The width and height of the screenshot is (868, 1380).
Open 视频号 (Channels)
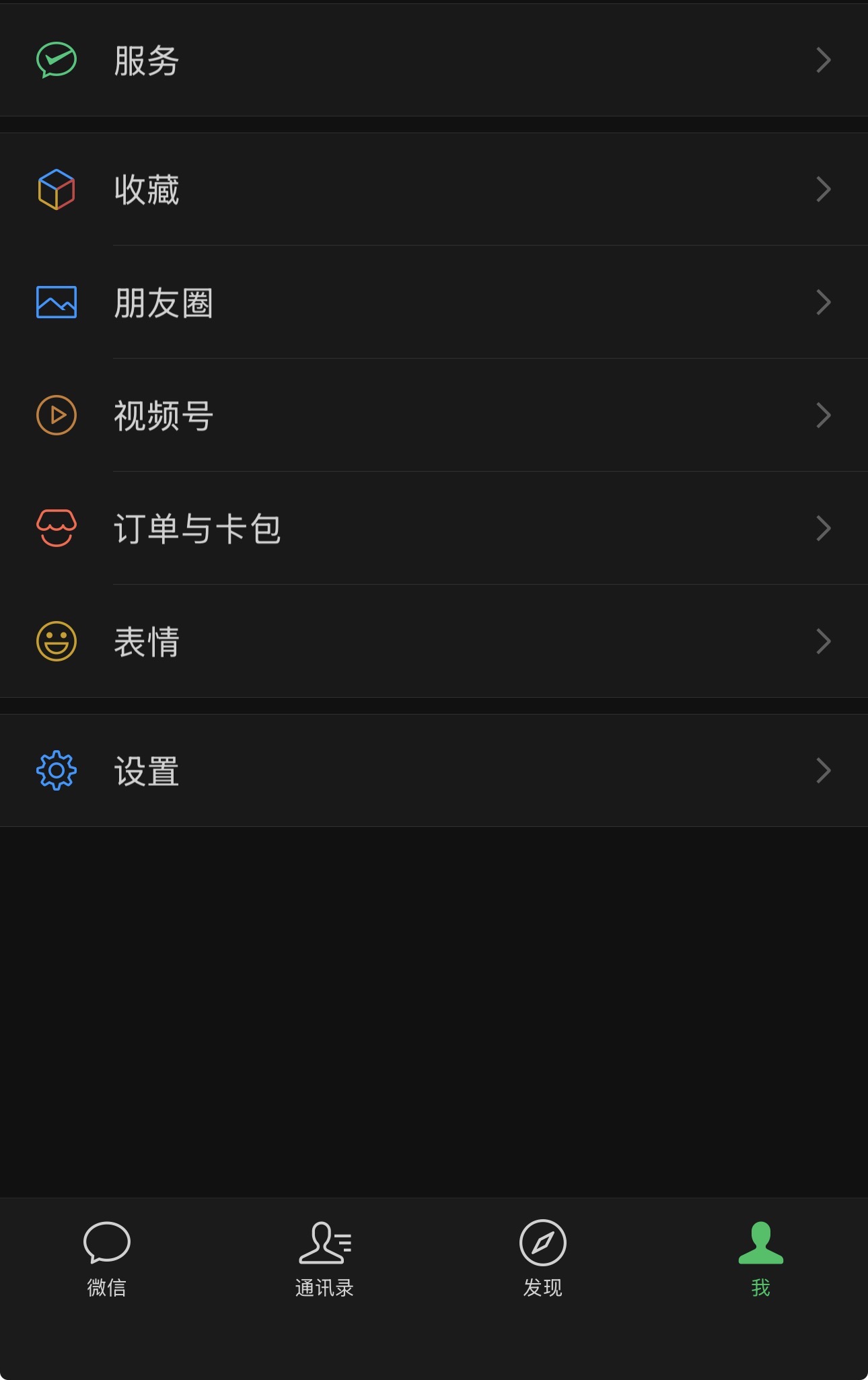click(x=433, y=416)
